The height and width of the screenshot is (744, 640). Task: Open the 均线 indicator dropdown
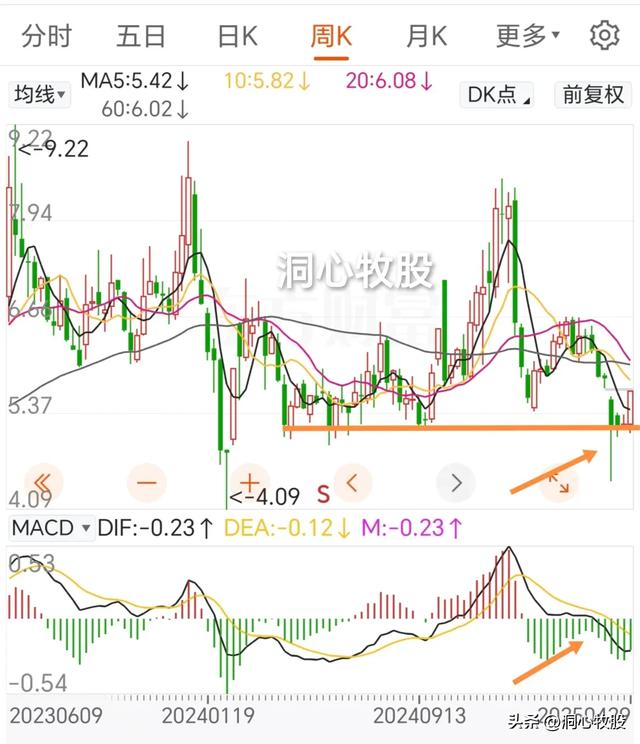(39, 94)
